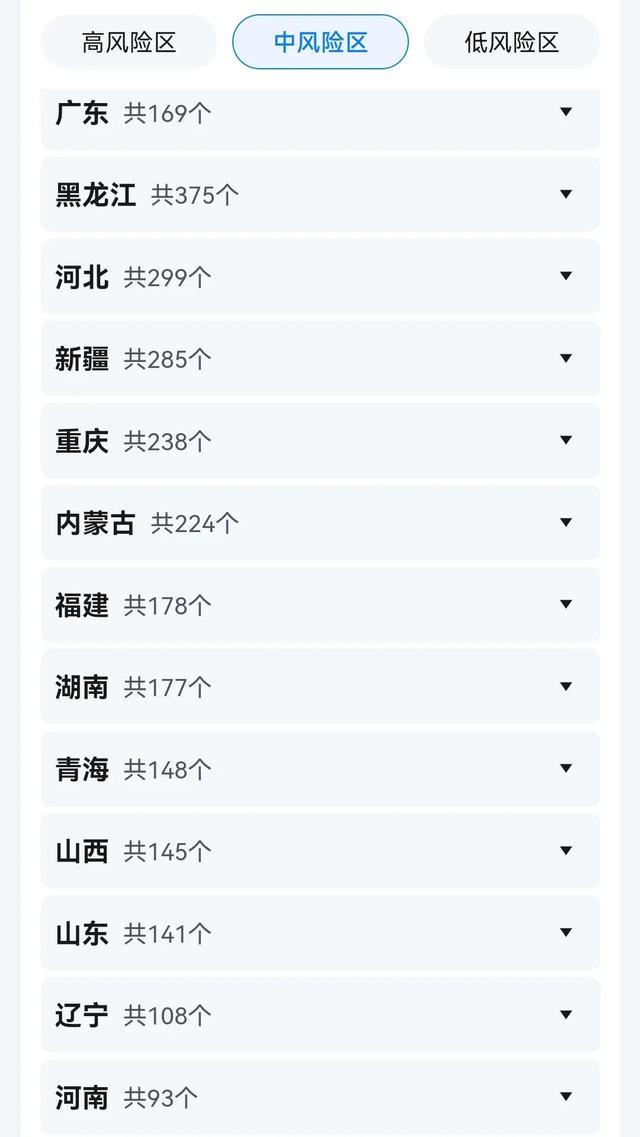Open the 新疆 dropdown row

coord(320,358)
